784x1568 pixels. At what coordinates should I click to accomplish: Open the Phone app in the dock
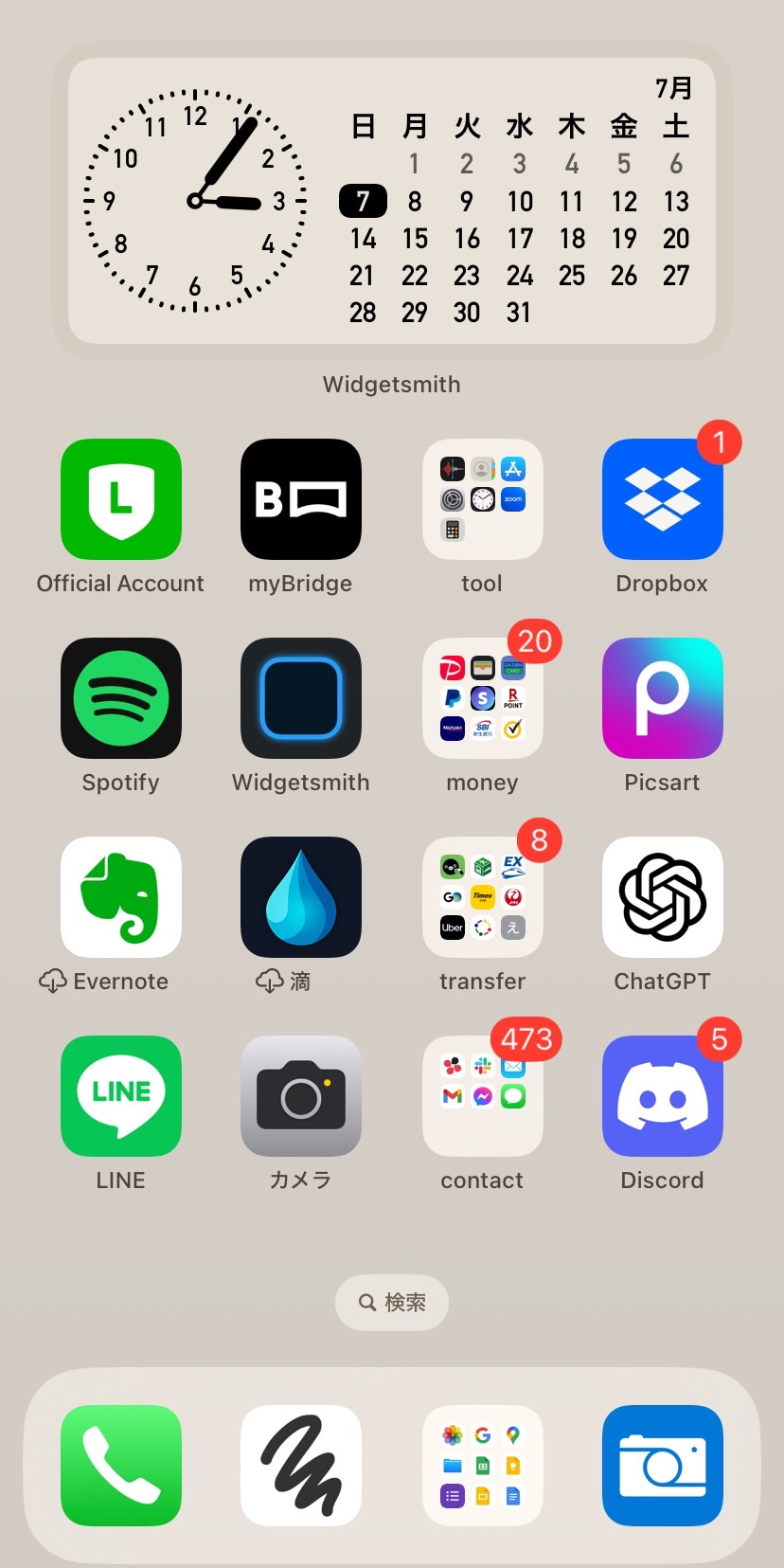coord(121,1466)
